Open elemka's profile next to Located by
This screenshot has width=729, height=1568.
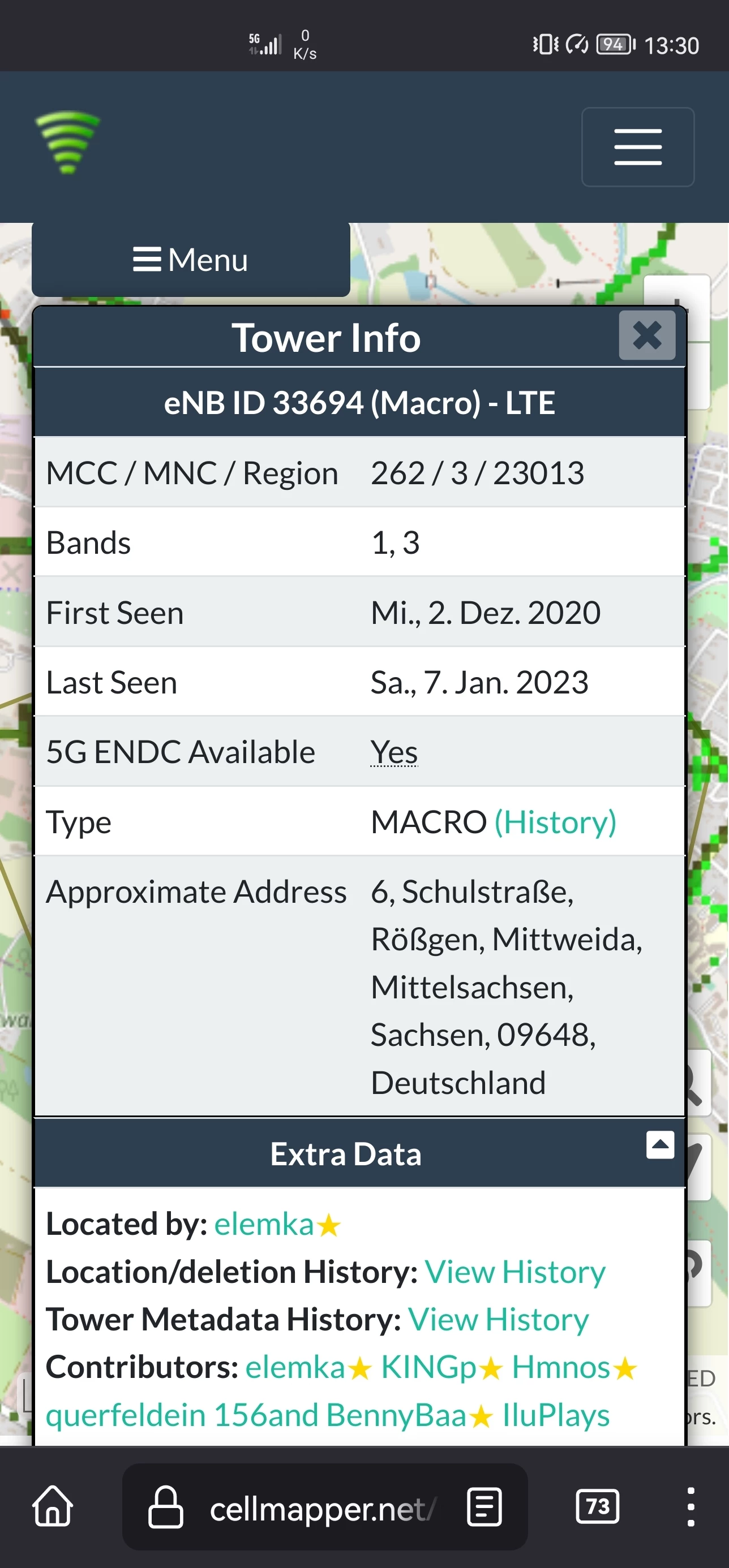264,1224
